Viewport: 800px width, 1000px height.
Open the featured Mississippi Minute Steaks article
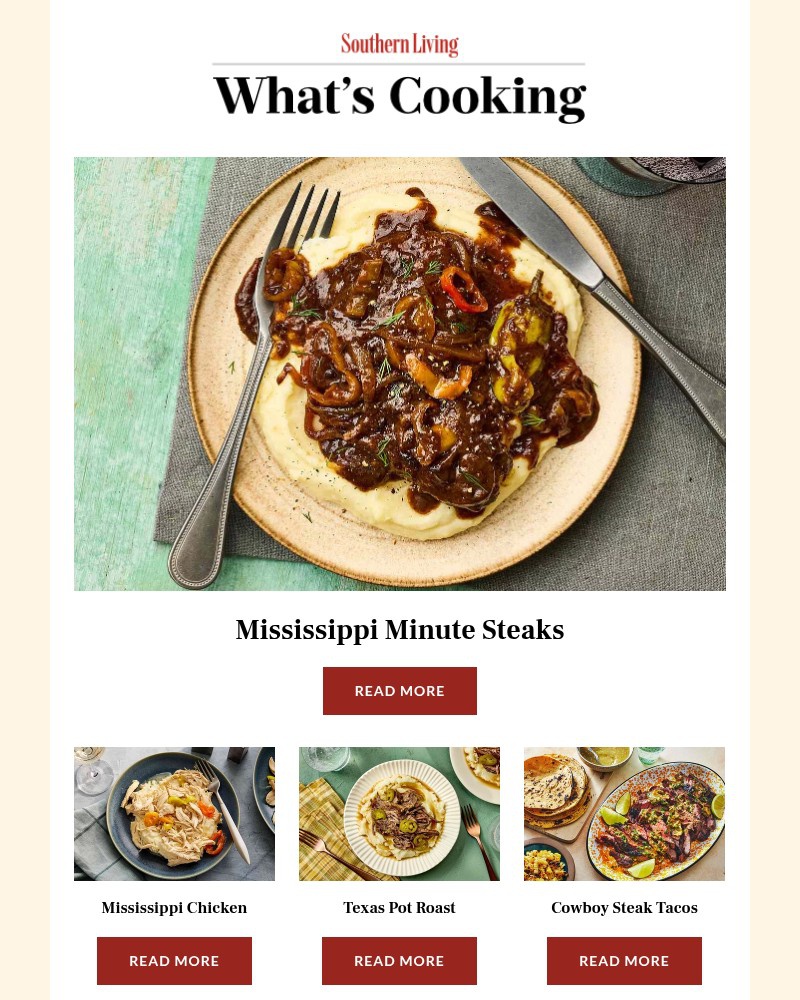tap(400, 630)
